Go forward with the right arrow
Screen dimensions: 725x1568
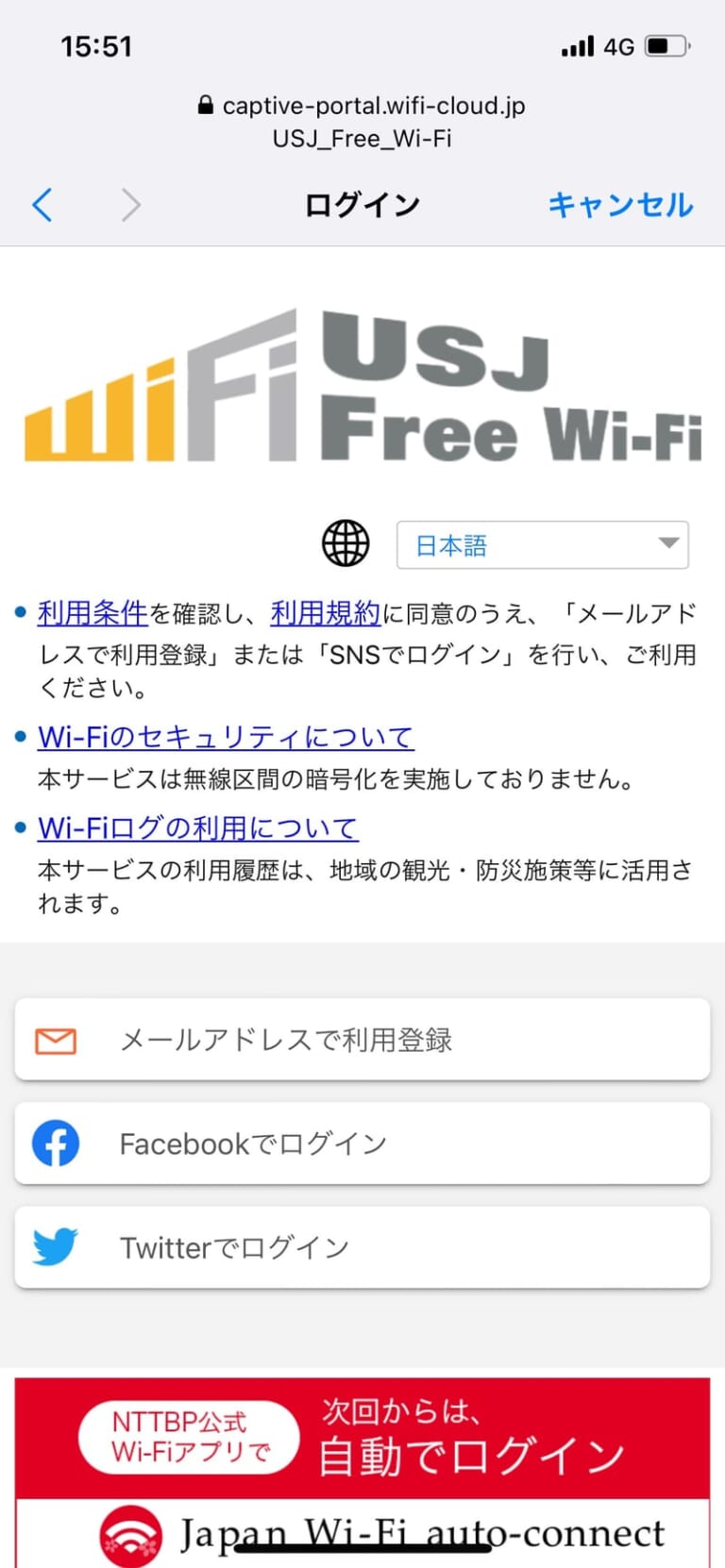[131, 205]
